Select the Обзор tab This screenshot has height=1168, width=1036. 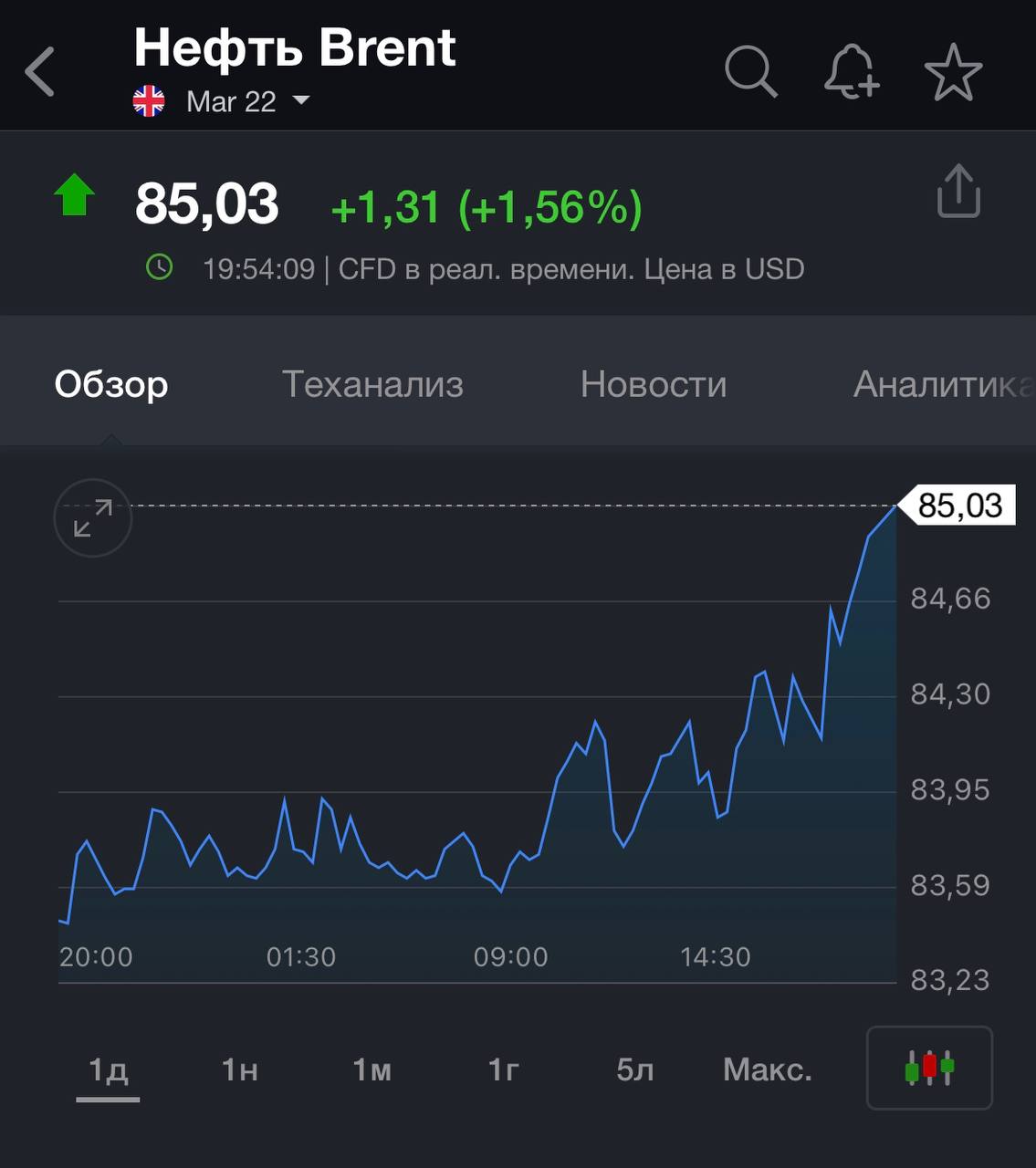tap(111, 384)
